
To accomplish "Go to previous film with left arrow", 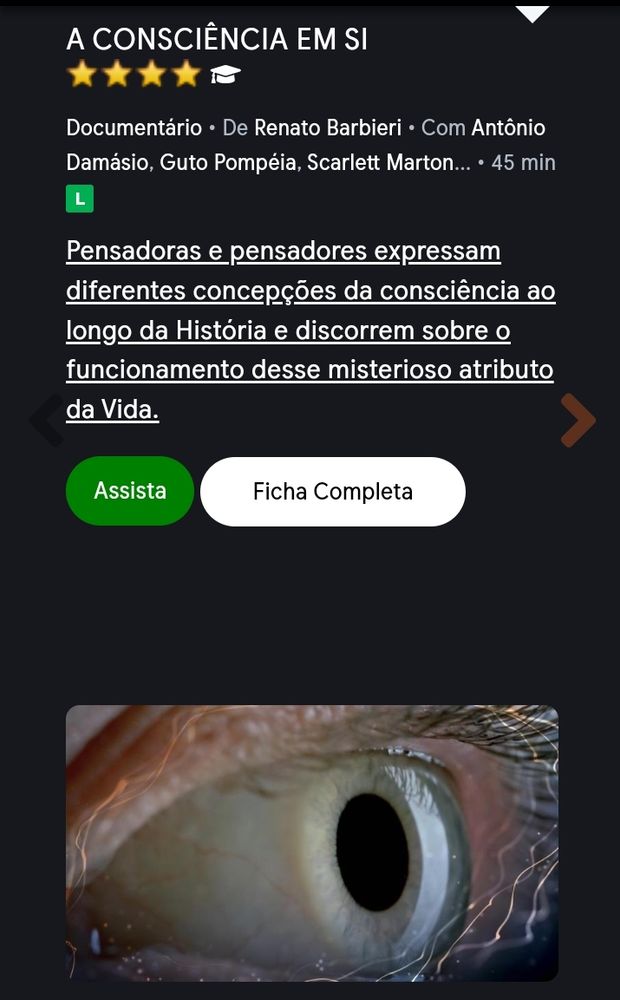I will tap(47, 420).
